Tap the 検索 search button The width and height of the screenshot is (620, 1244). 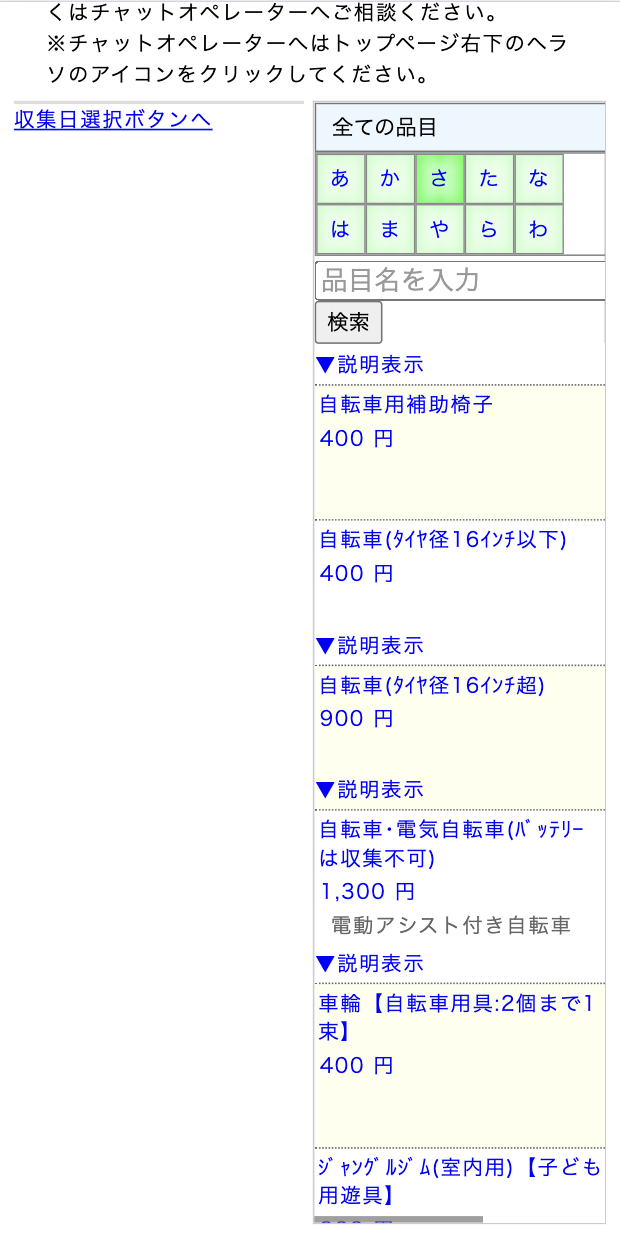(348, 322)
